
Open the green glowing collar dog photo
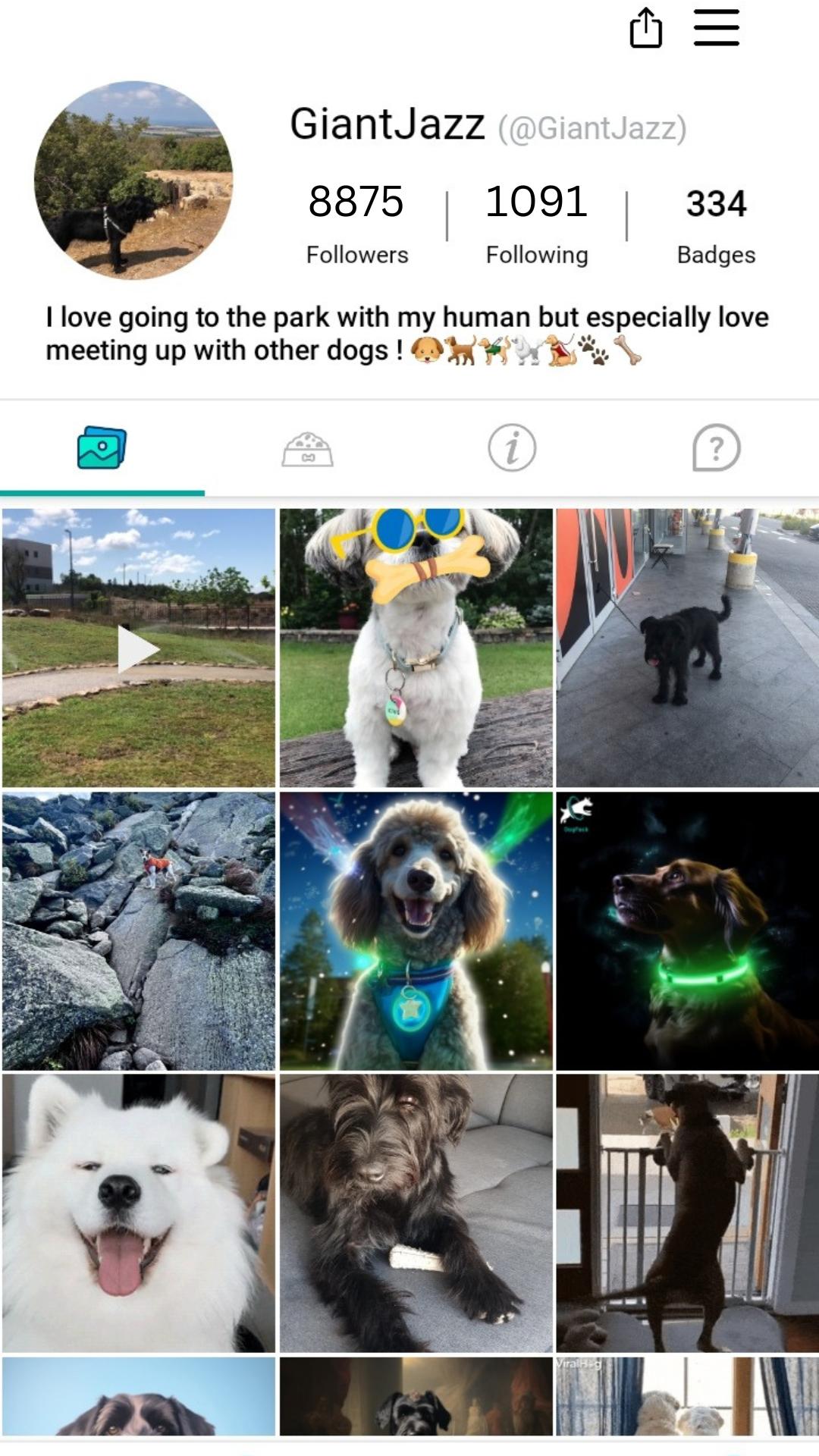(687, 931)
